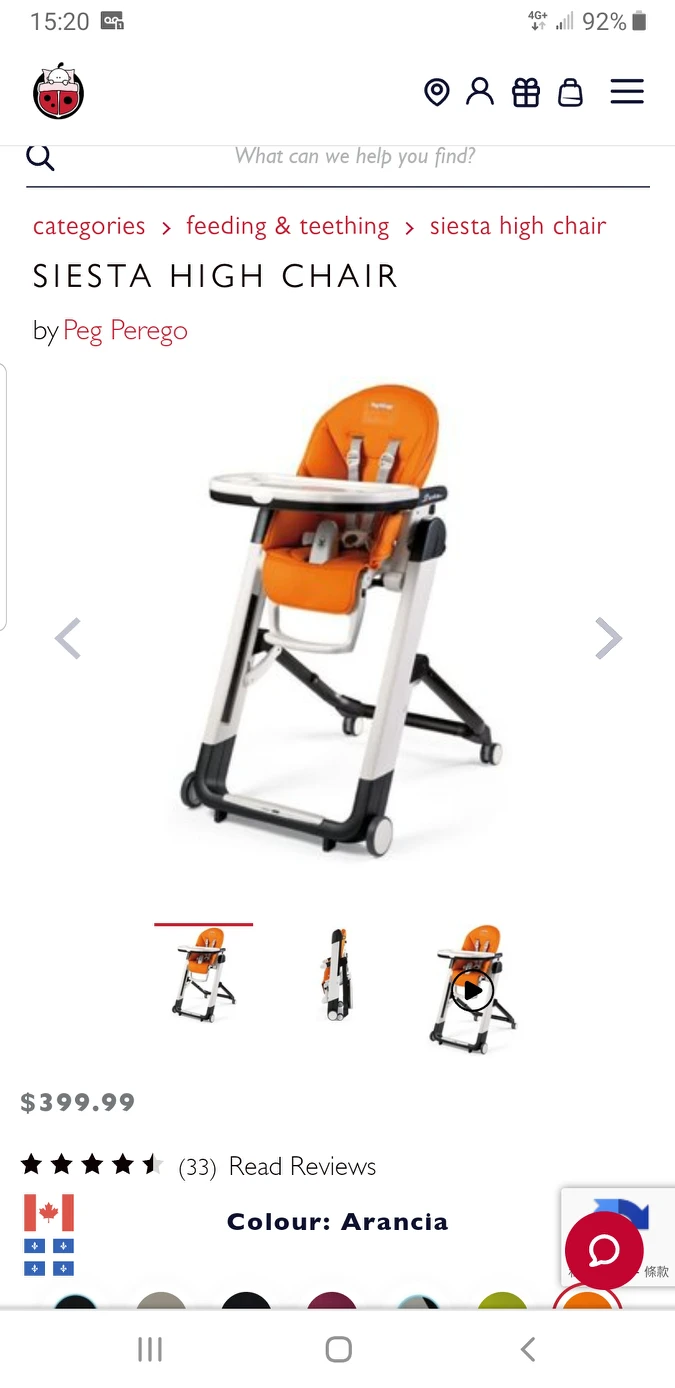The image size is (675, 1388).
Task: Show the previous product image
Action: [68, 638]
